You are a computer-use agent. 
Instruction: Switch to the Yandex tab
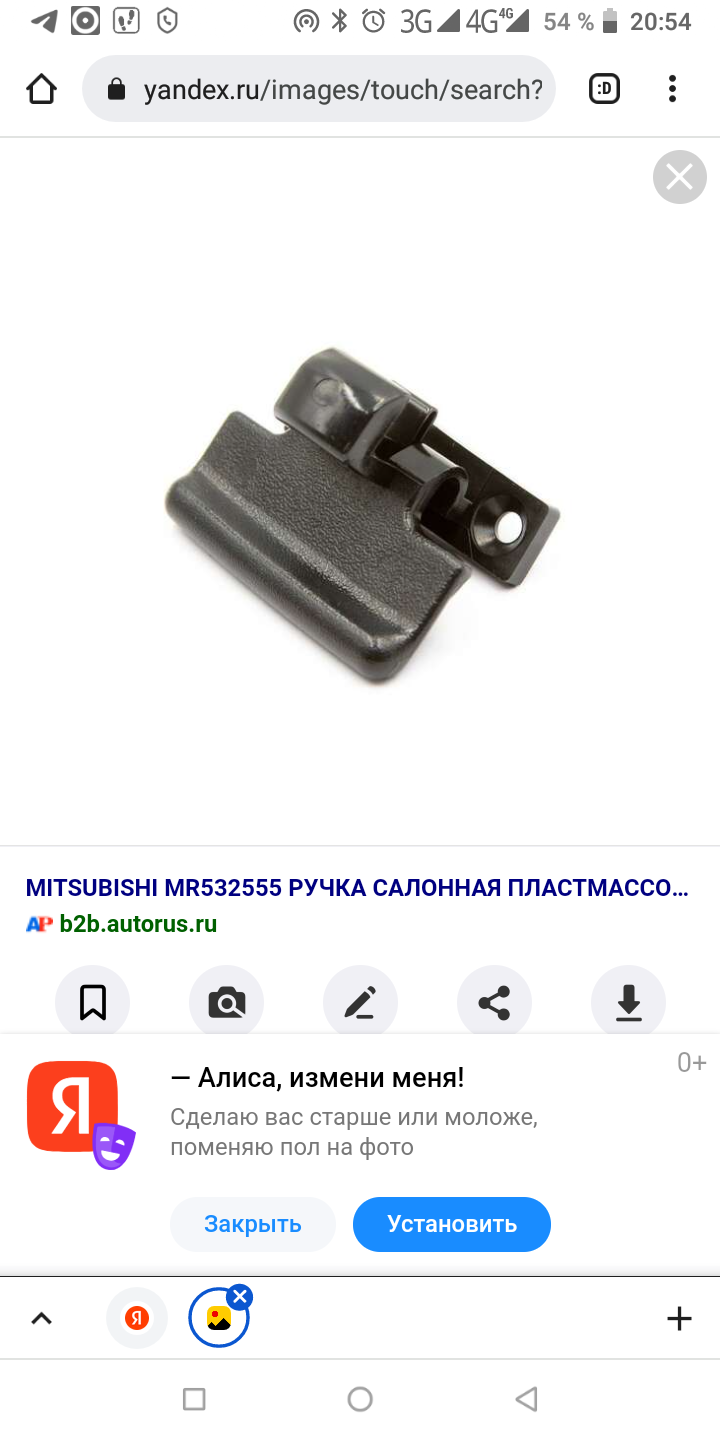coord(137,1319)
